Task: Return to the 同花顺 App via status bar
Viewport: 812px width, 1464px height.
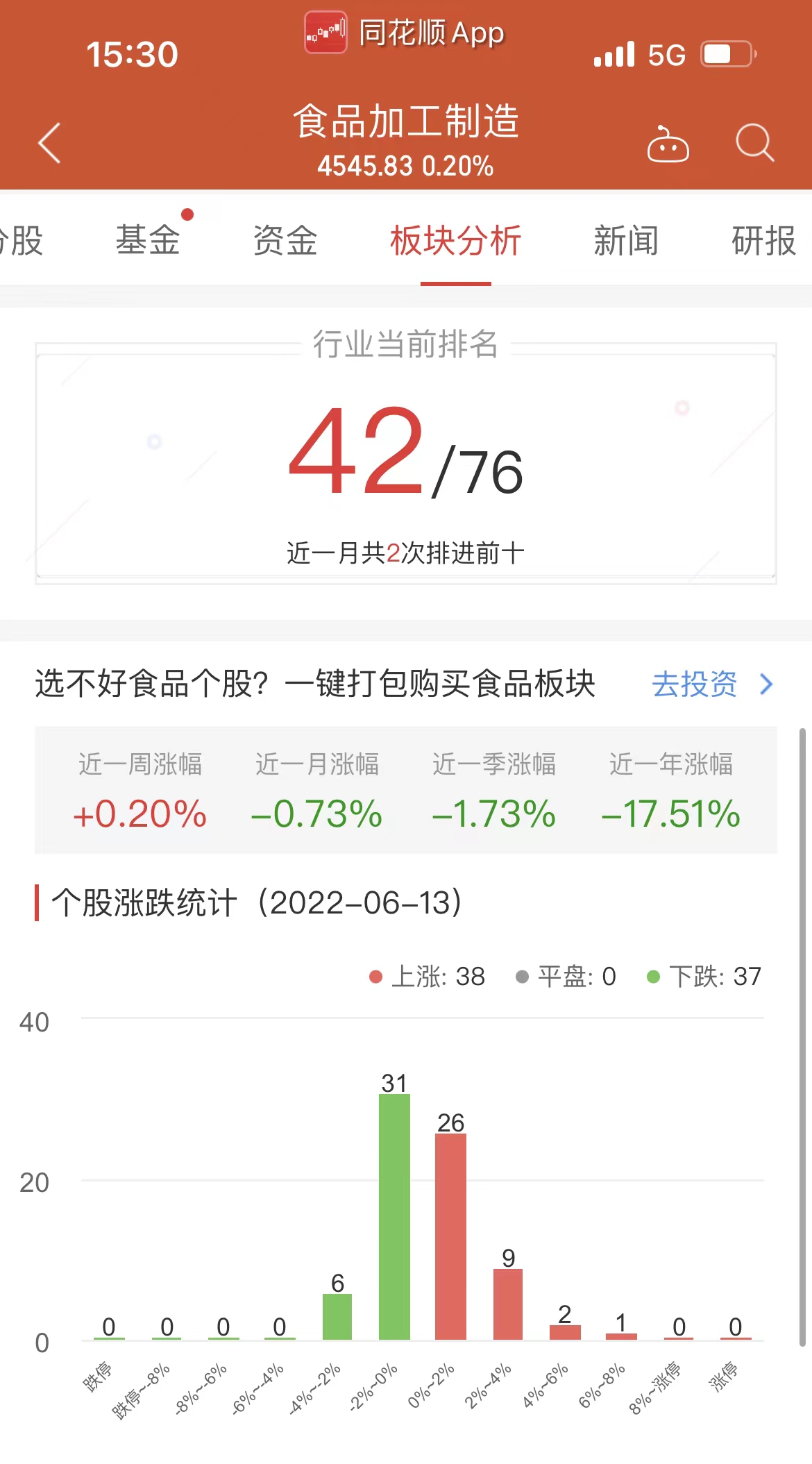Action: point(405,33)
